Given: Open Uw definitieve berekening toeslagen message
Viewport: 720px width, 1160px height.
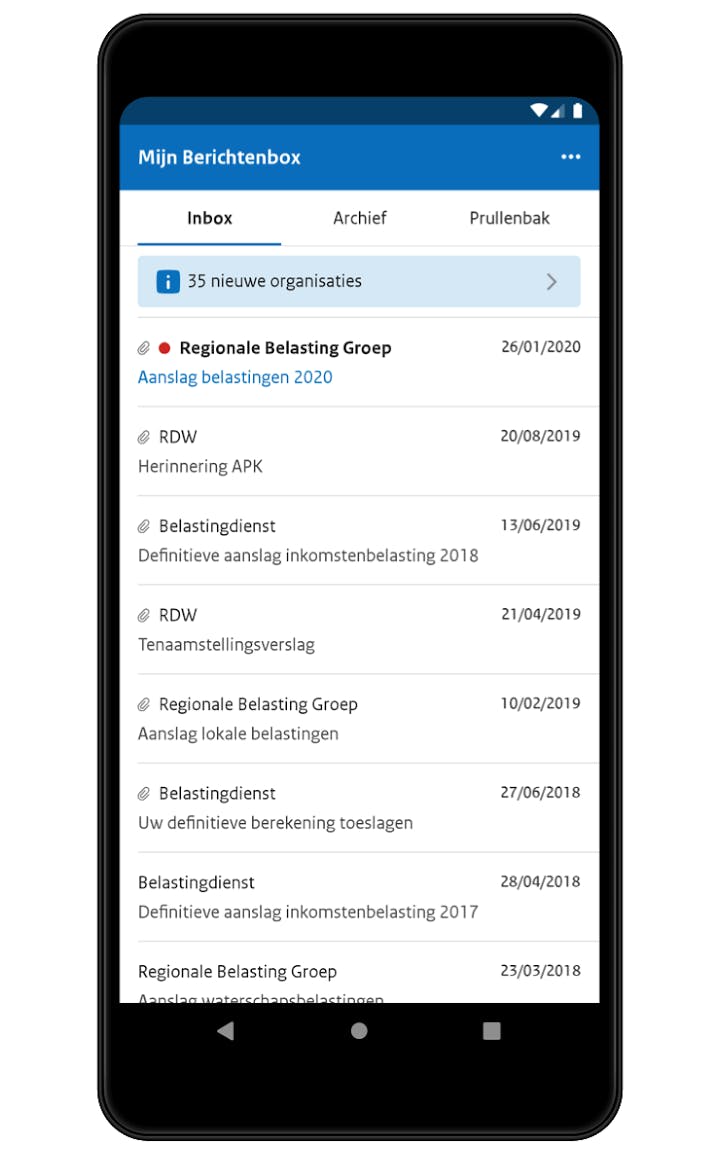Looking at the screenshot, I should click(359, 807).
